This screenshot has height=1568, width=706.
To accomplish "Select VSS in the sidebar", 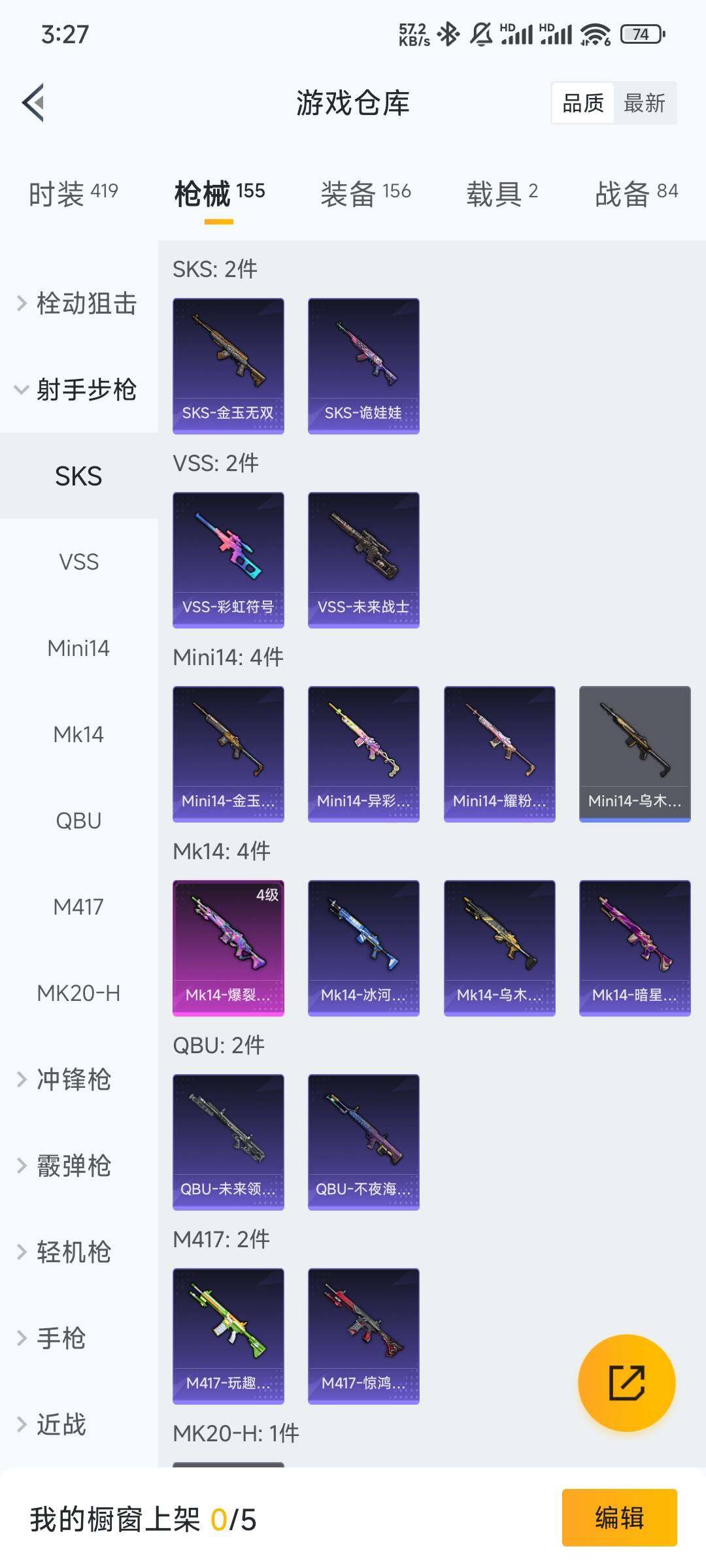I will [78, 562].
